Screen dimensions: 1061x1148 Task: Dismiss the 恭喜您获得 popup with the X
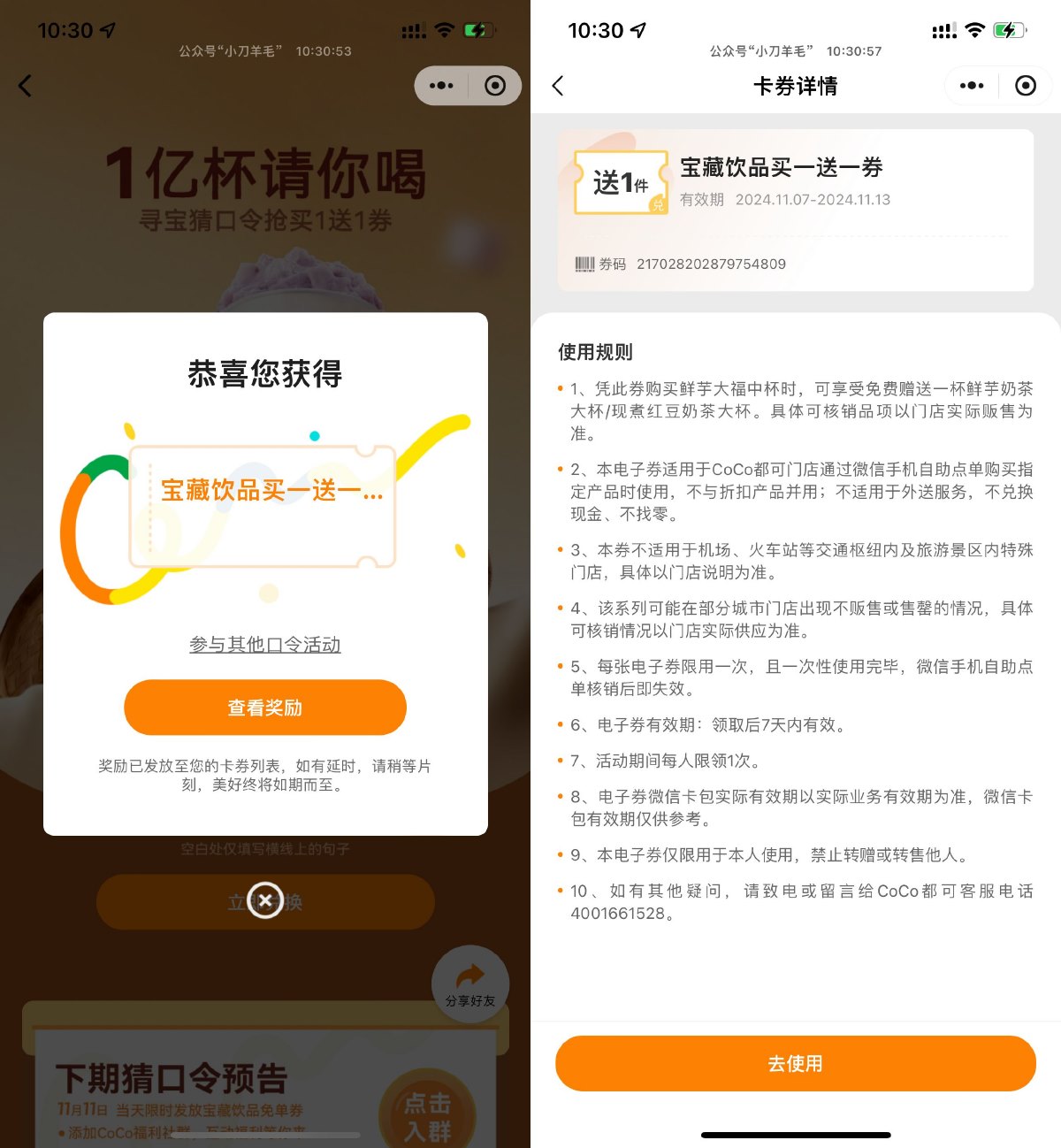coord(264,900)
